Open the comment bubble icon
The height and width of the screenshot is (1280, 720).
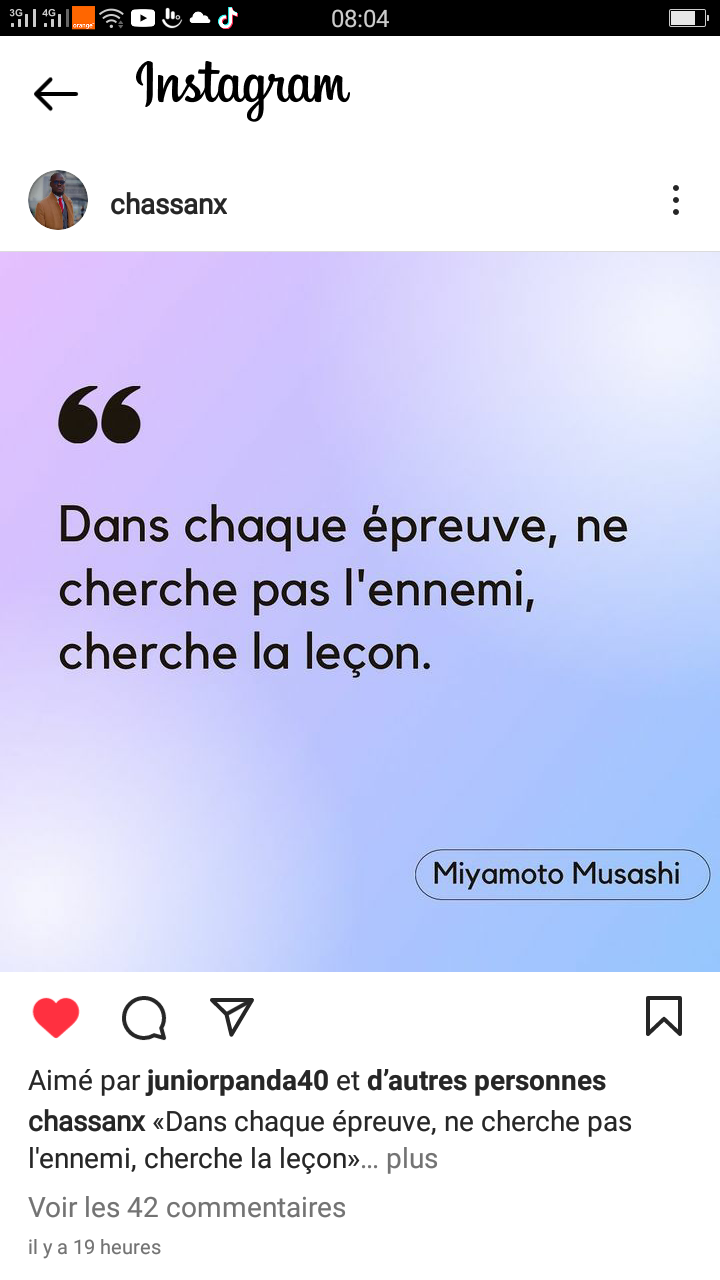click(144, 1018)
